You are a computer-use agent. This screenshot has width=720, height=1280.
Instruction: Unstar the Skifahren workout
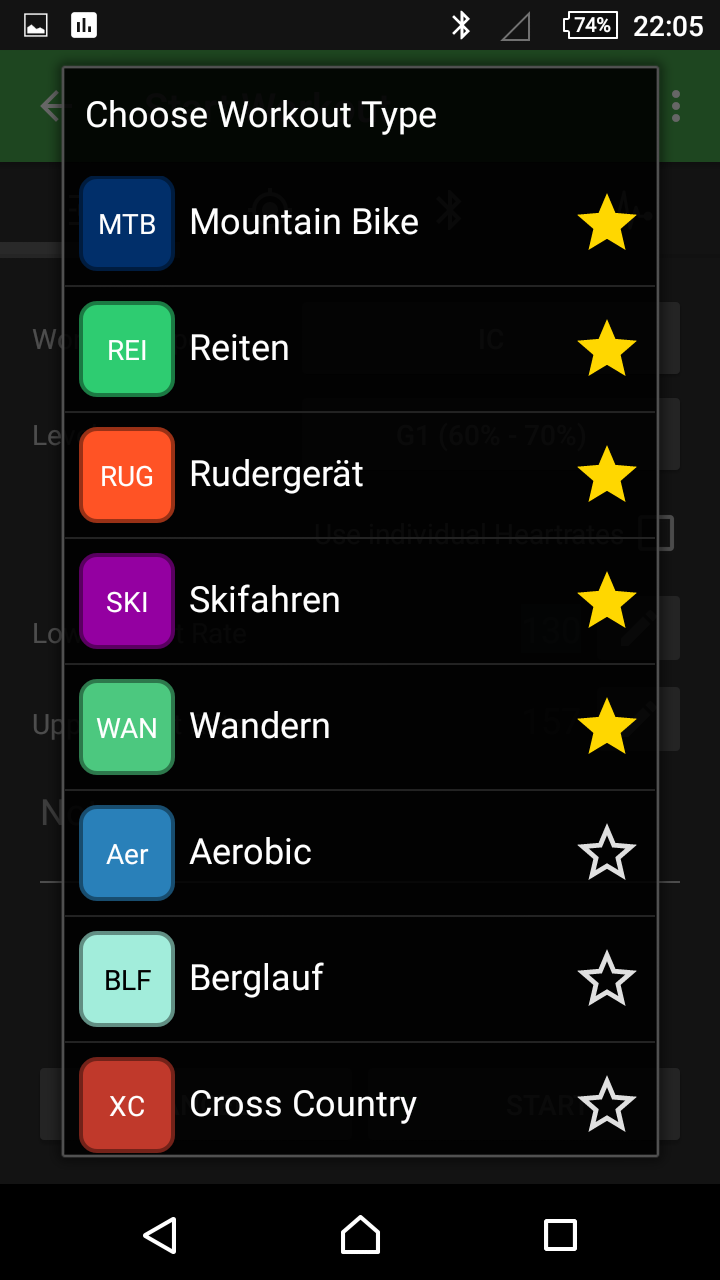(607, 601)
